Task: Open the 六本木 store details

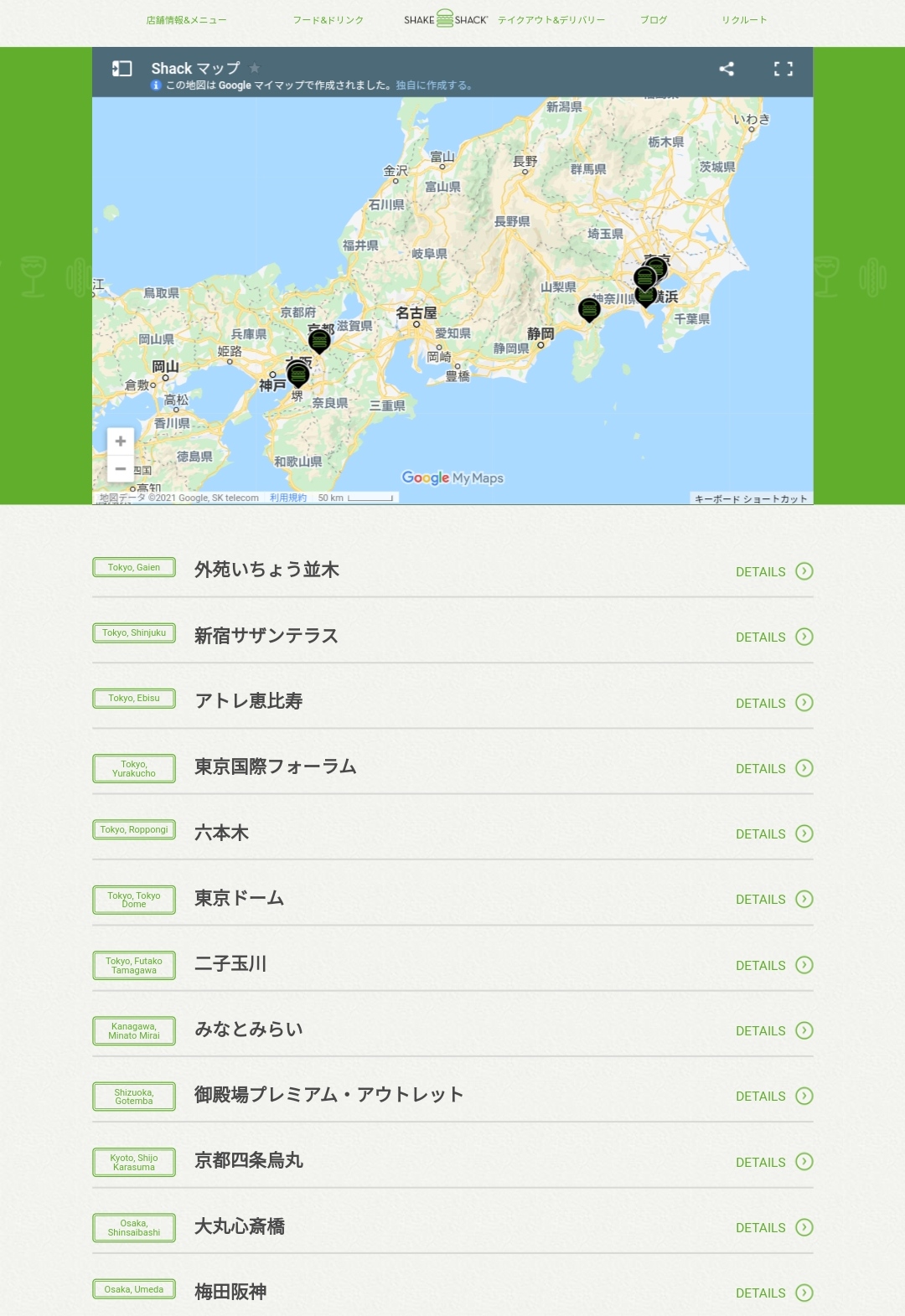Action: (x=773, y=833)
